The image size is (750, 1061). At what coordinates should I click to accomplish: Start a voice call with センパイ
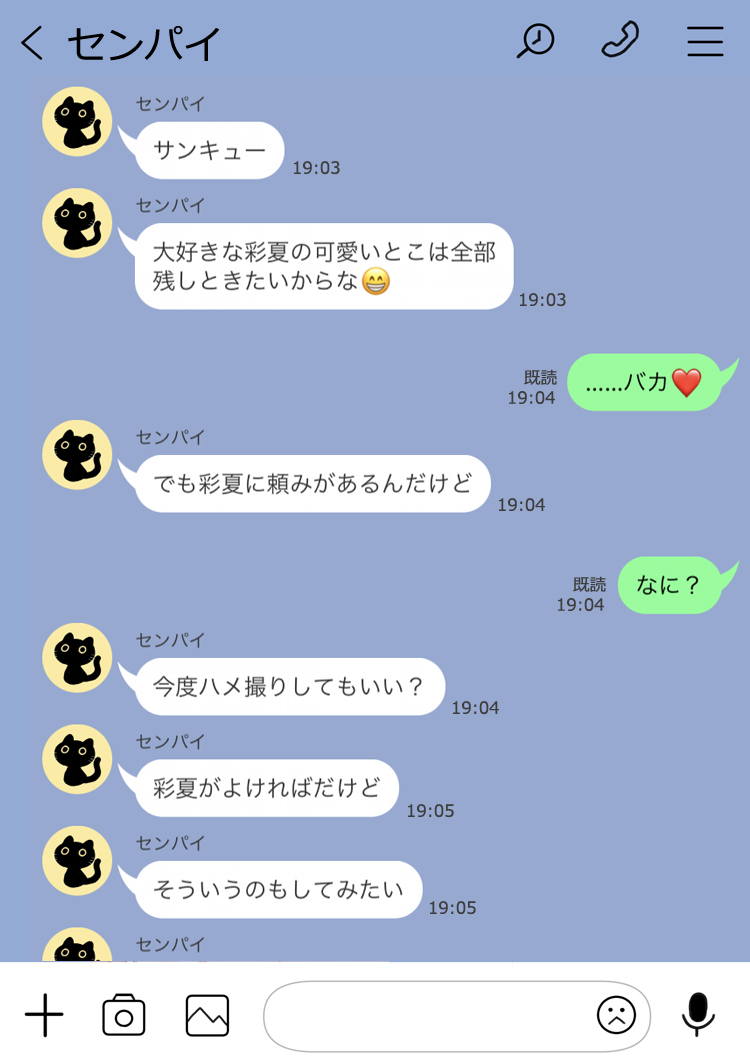[620, 41]
